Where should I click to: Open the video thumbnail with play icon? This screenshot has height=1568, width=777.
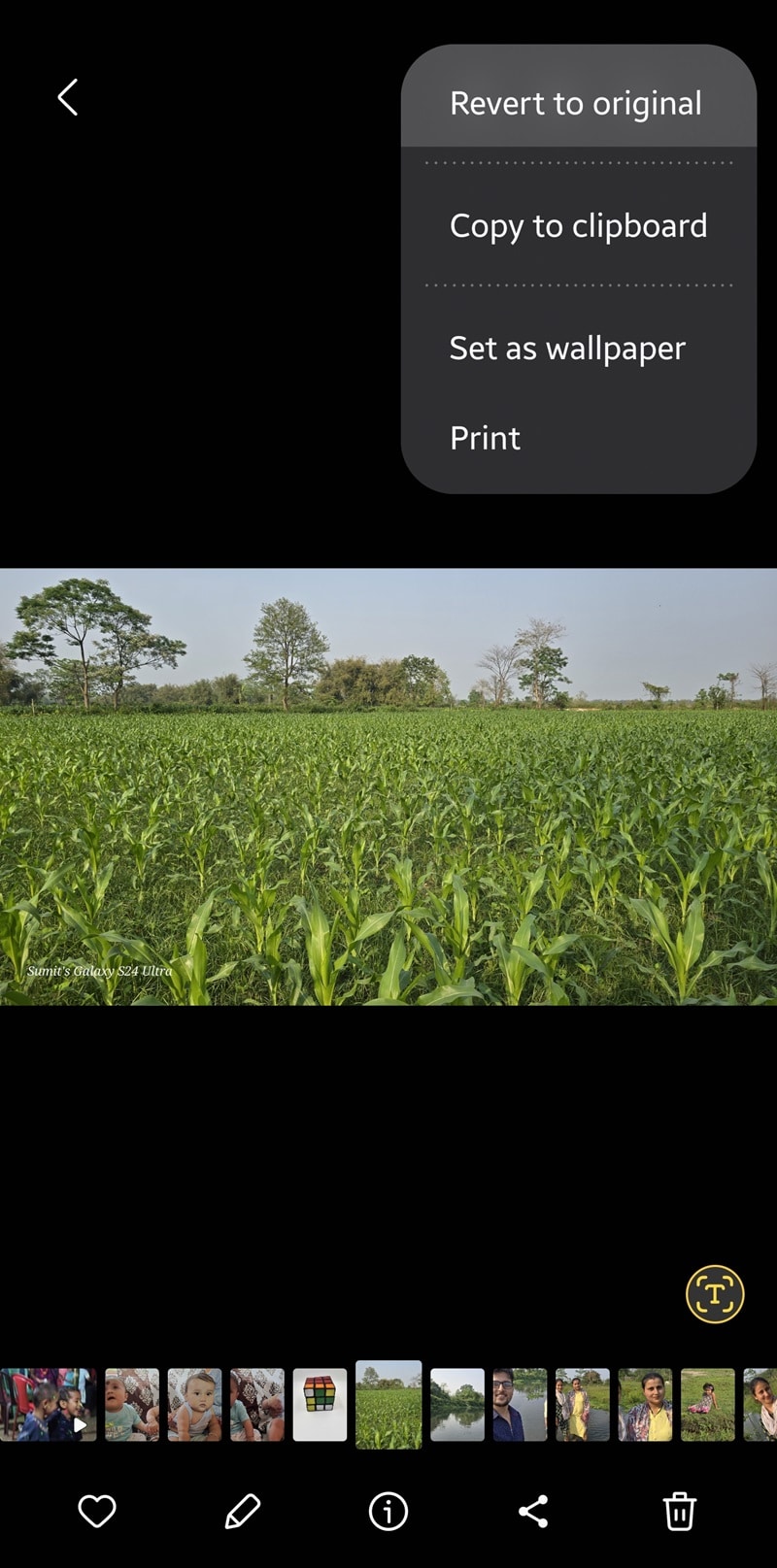(48, 1405)
